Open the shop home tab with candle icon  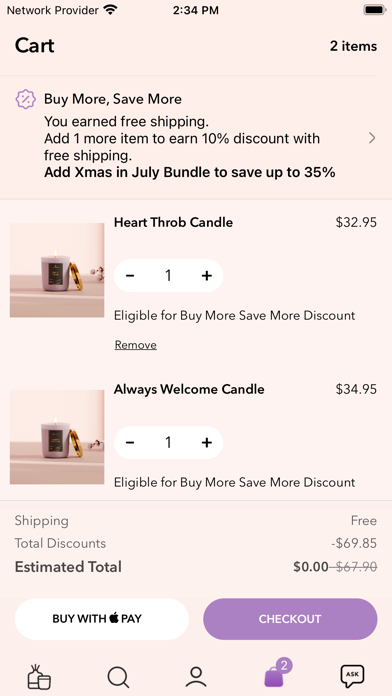tap(39, 677)
